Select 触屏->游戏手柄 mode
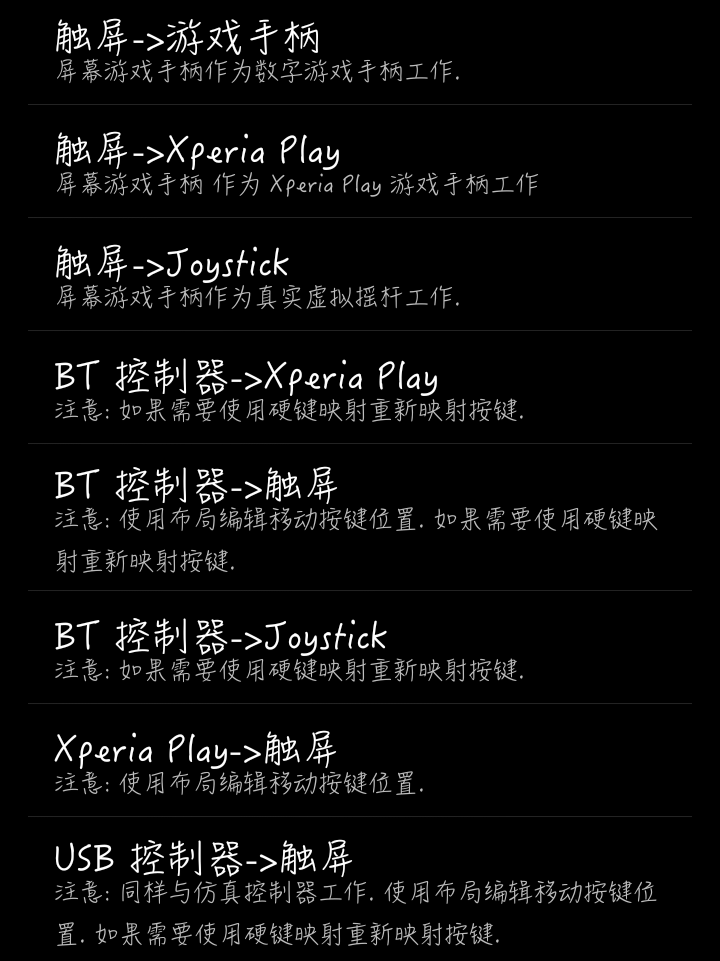This screenshot has height=961, width=720. pyautogui.click(x=359, y=52)
